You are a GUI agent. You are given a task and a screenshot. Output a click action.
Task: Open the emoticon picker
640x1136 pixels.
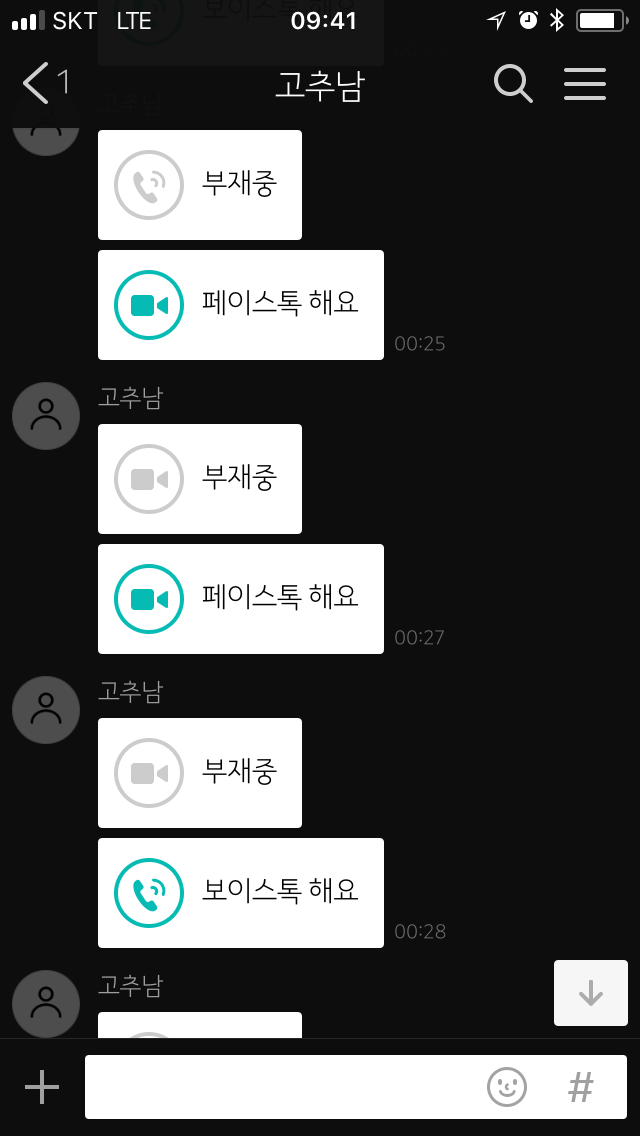[507, 1087]
